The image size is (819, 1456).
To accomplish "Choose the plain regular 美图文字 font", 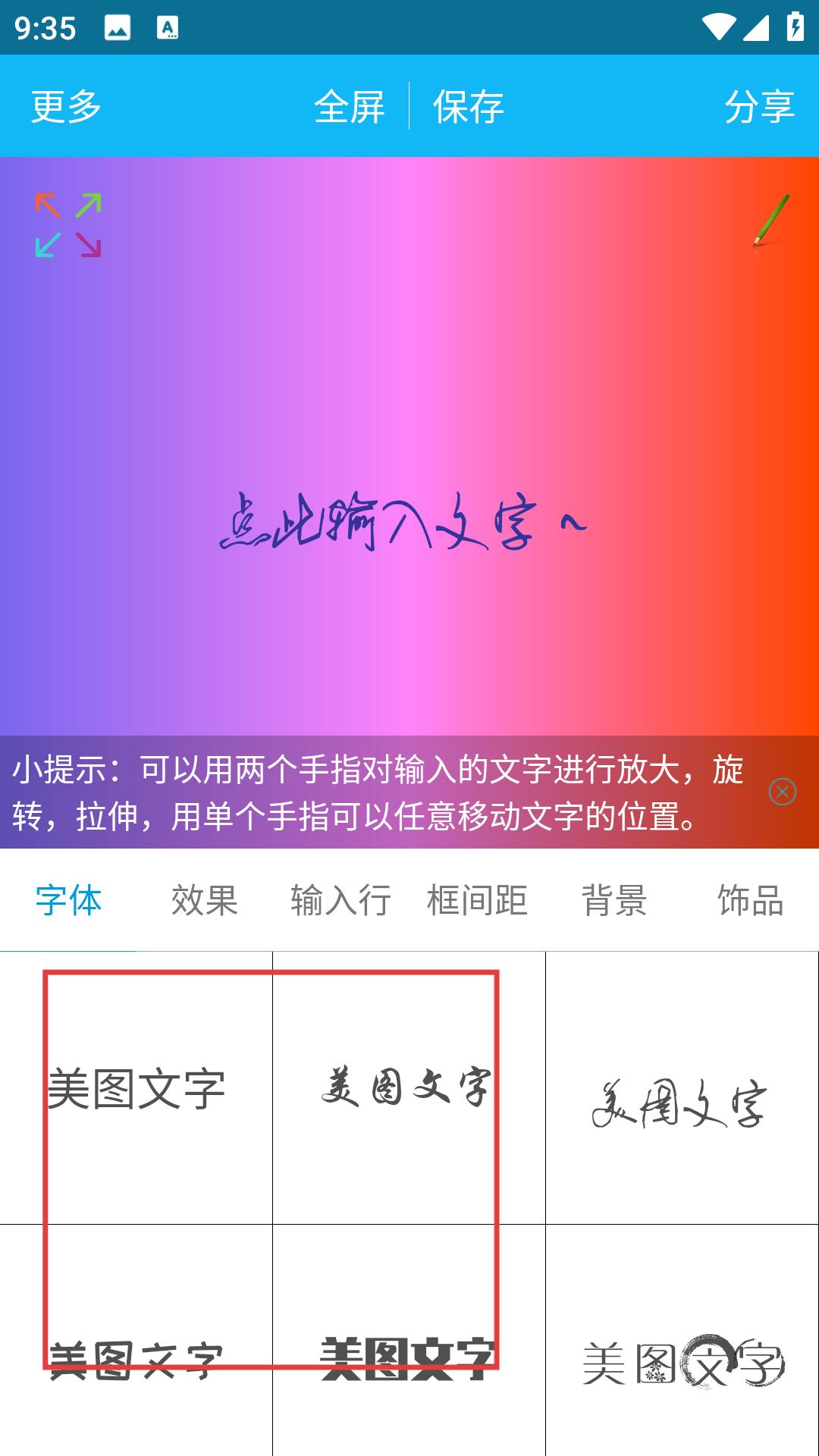I will [x=136, y=1088].
